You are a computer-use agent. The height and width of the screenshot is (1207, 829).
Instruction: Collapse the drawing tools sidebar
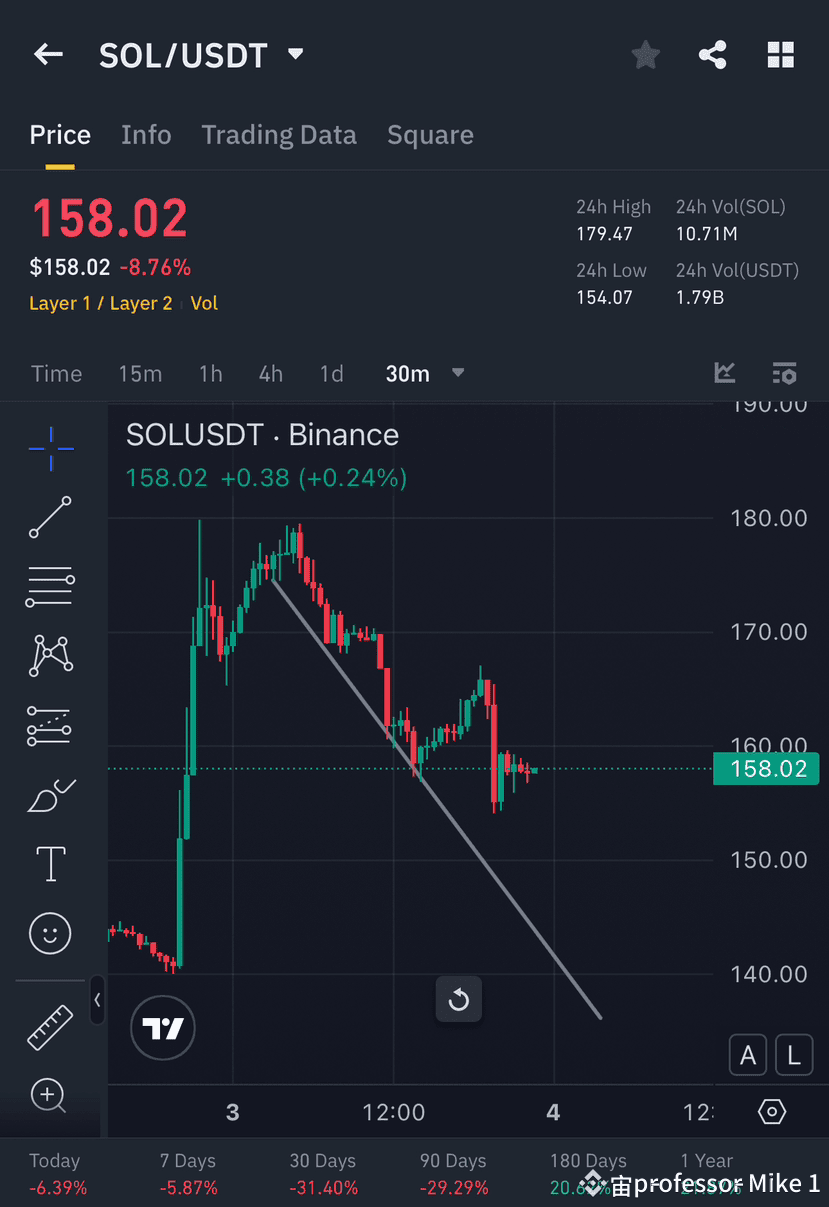(97, 1001)
